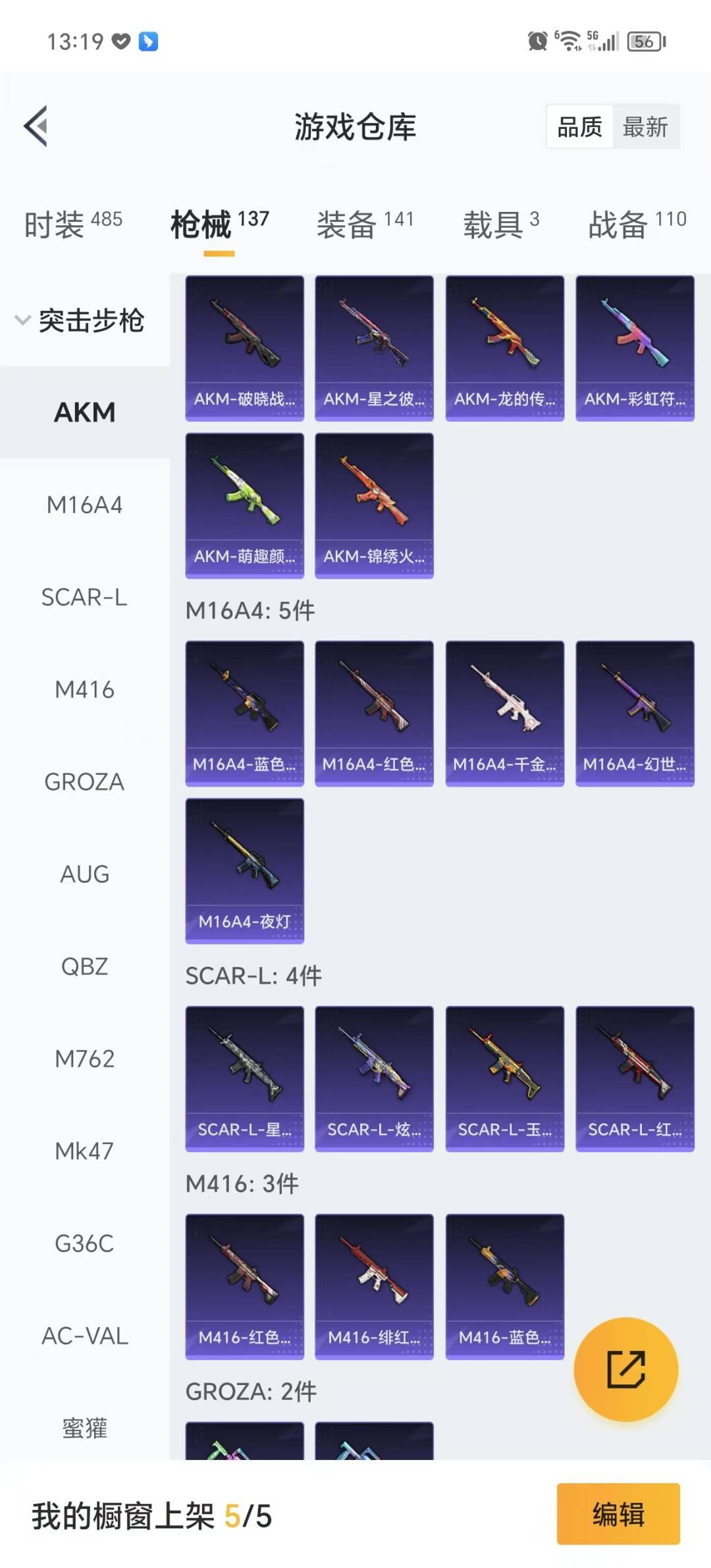Open the 战备 tab
The image size is (711, 1568).
[x=637, y=224]
